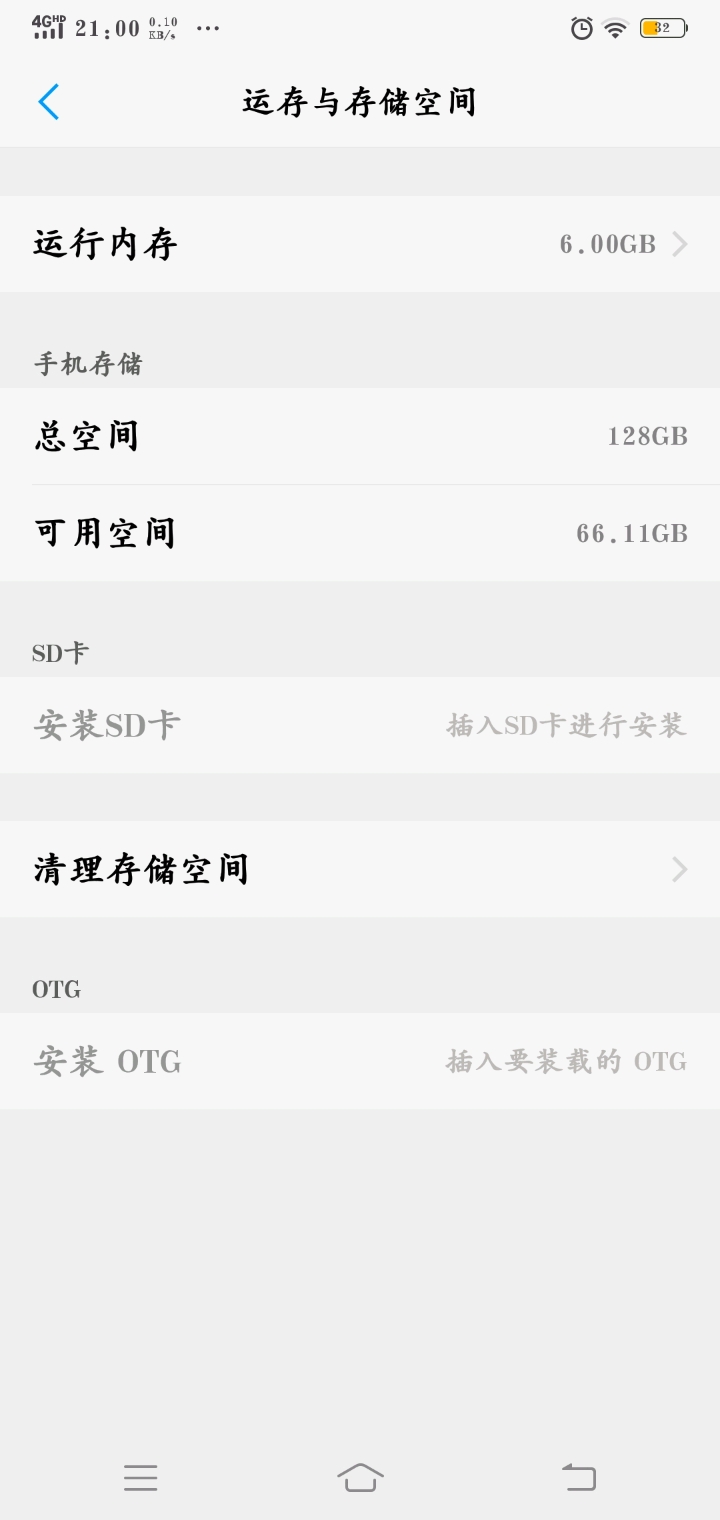Tap the system home button

(x=360, y=1477)
